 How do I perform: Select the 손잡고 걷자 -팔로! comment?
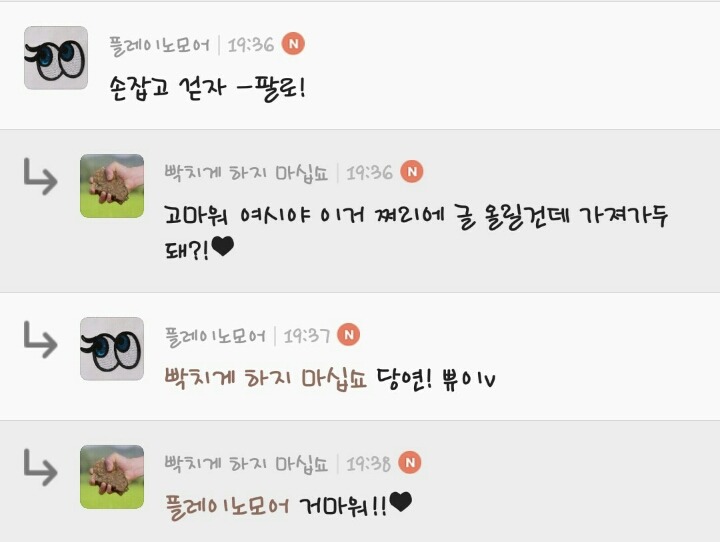pos(207,87)
